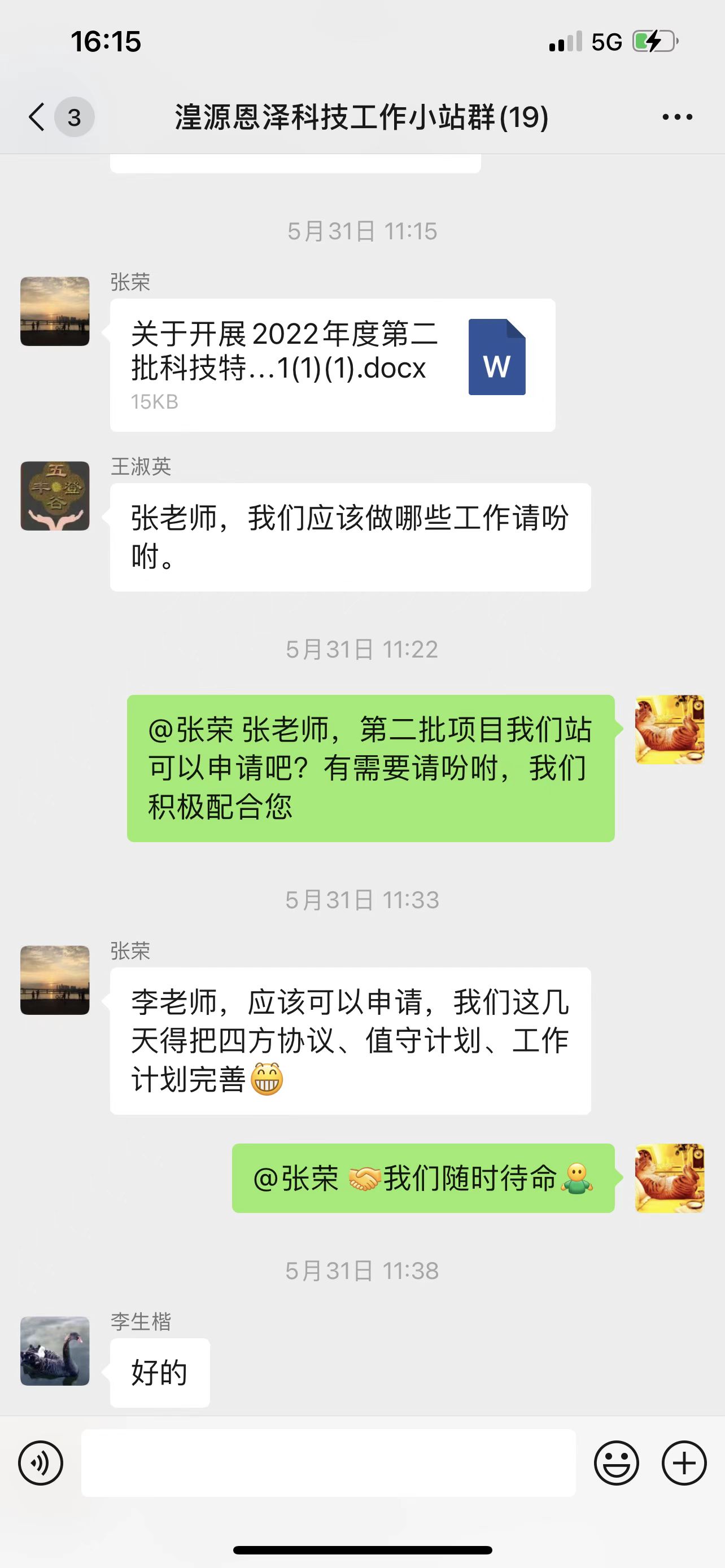Focus the message text field
The image size is (725, 1568).
point(328,1462)
